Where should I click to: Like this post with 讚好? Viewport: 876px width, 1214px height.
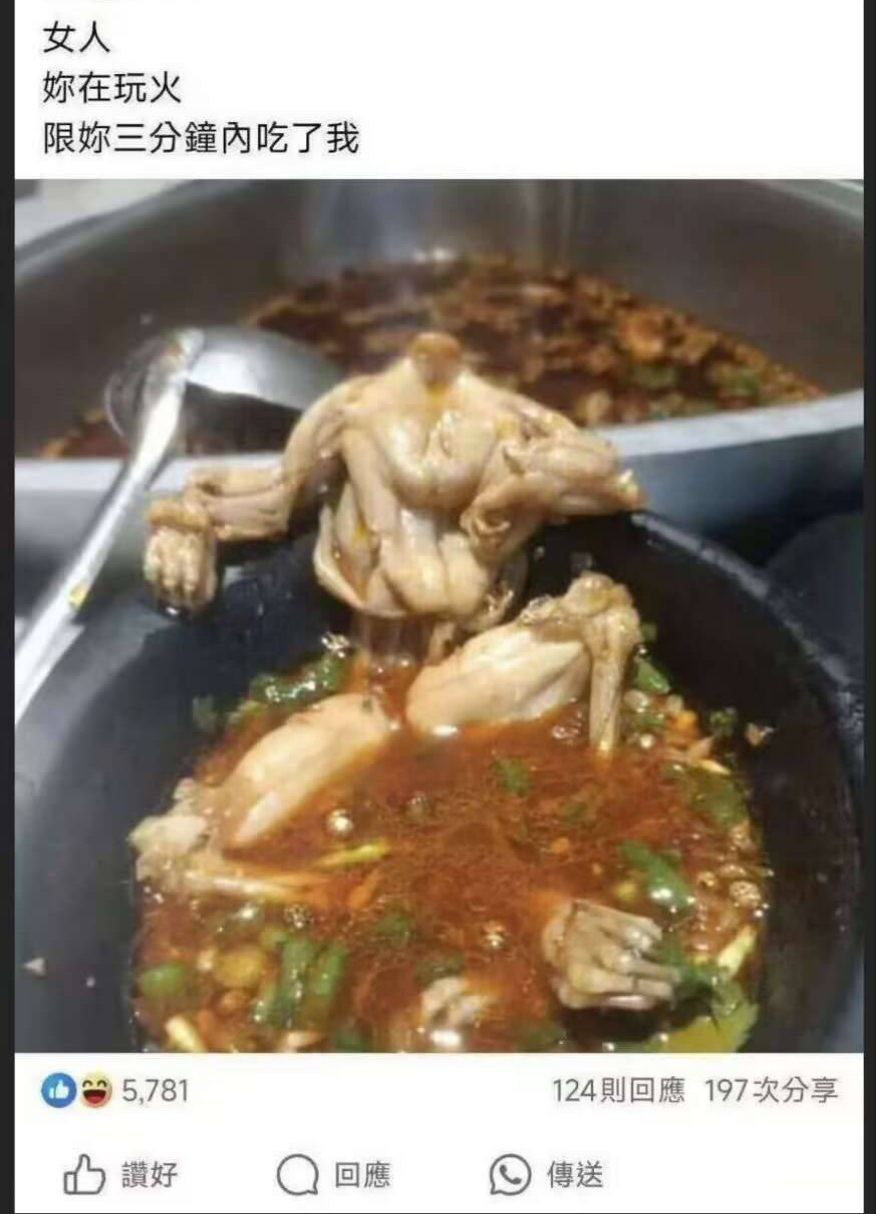(x=120, y=1175)
